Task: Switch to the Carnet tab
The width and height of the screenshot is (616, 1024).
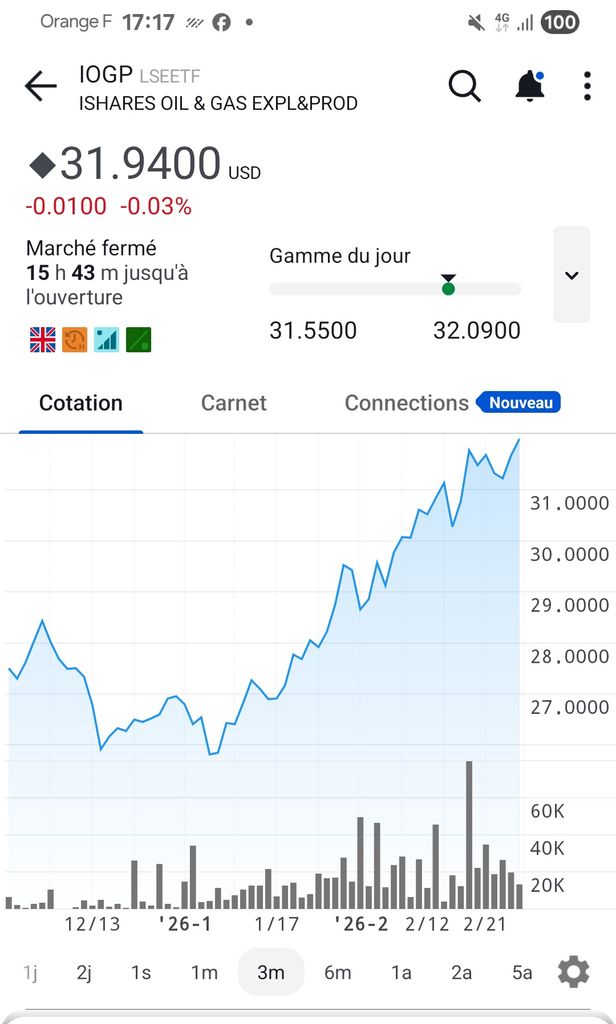Action: pos(234,403)
